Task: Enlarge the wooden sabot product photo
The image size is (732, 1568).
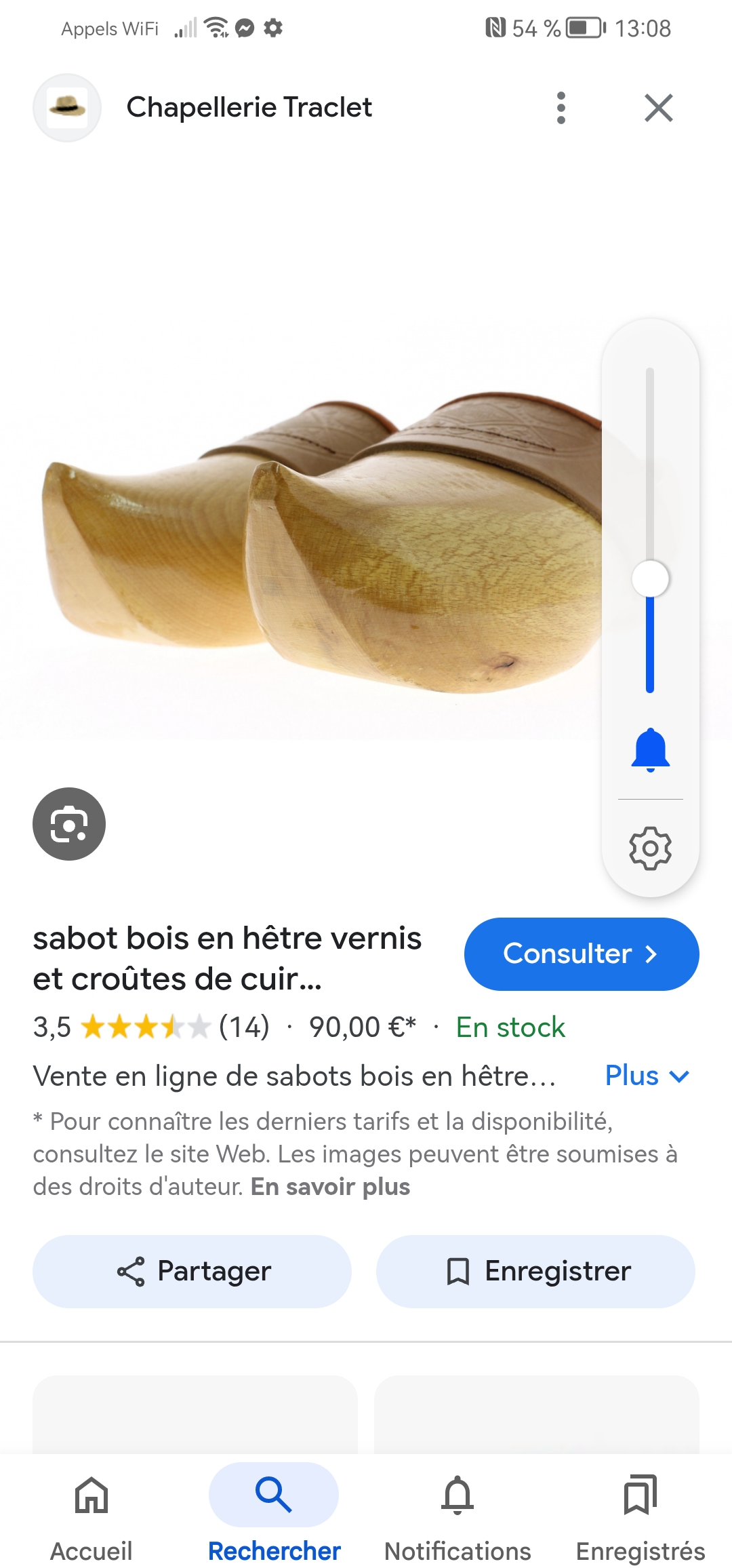Action: 305,543
